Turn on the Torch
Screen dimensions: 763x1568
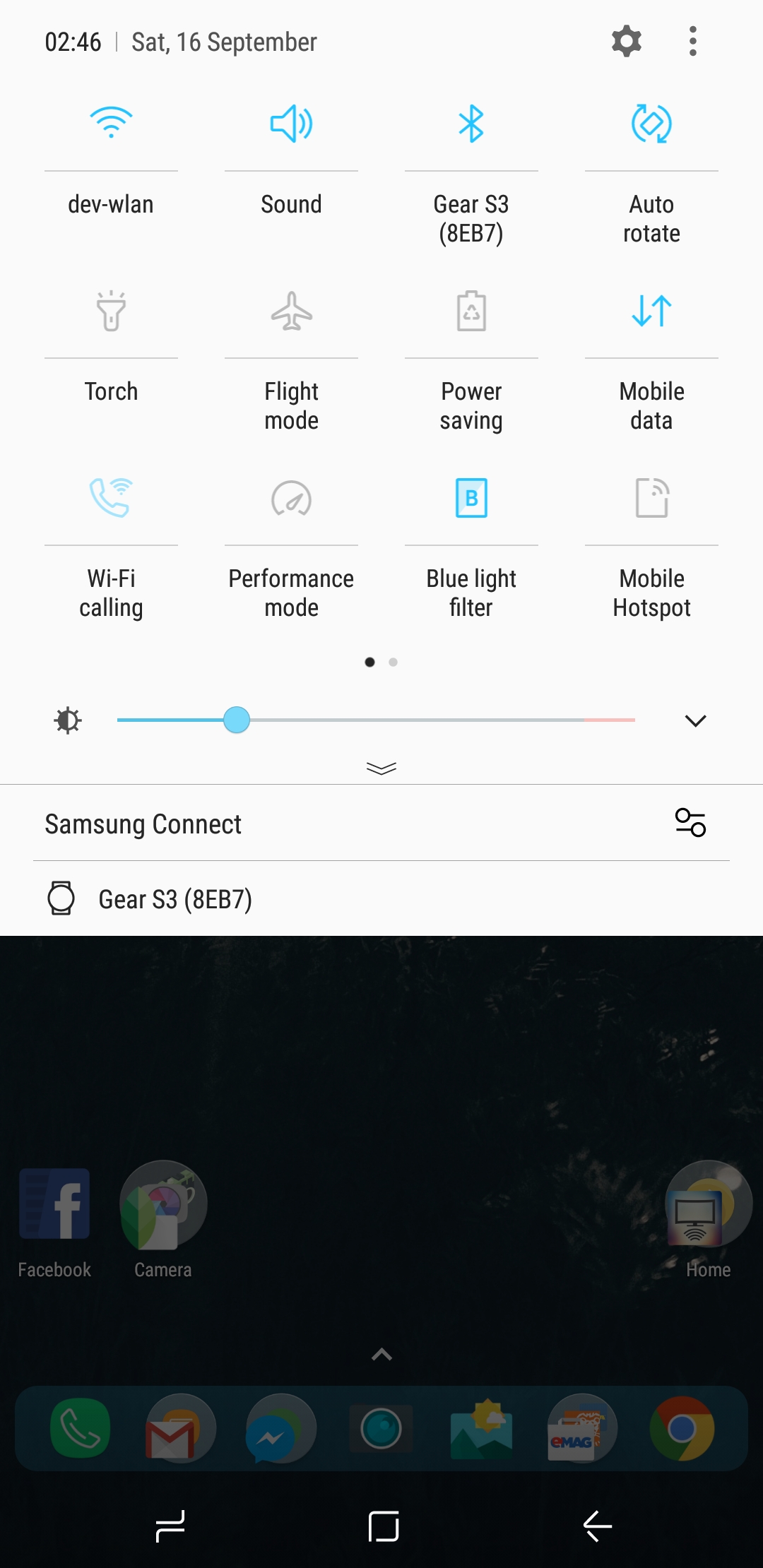111,311
